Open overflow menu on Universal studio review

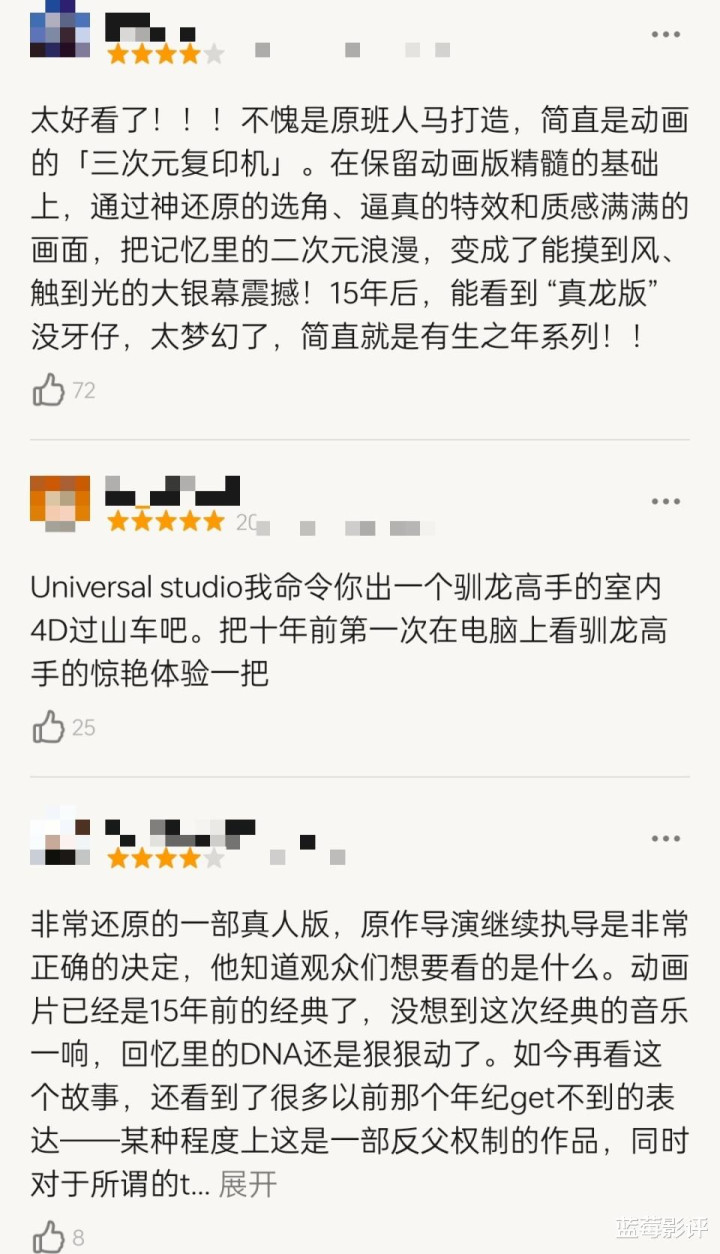click(x=665, y=500)
